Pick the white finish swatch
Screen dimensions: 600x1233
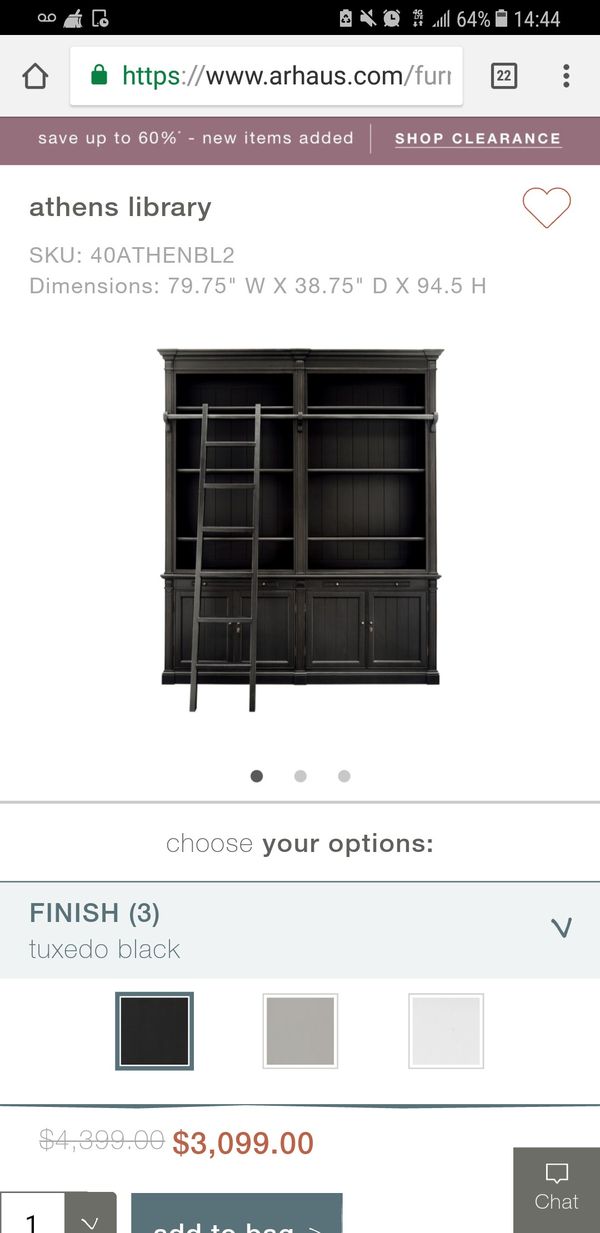point(446,1031)
